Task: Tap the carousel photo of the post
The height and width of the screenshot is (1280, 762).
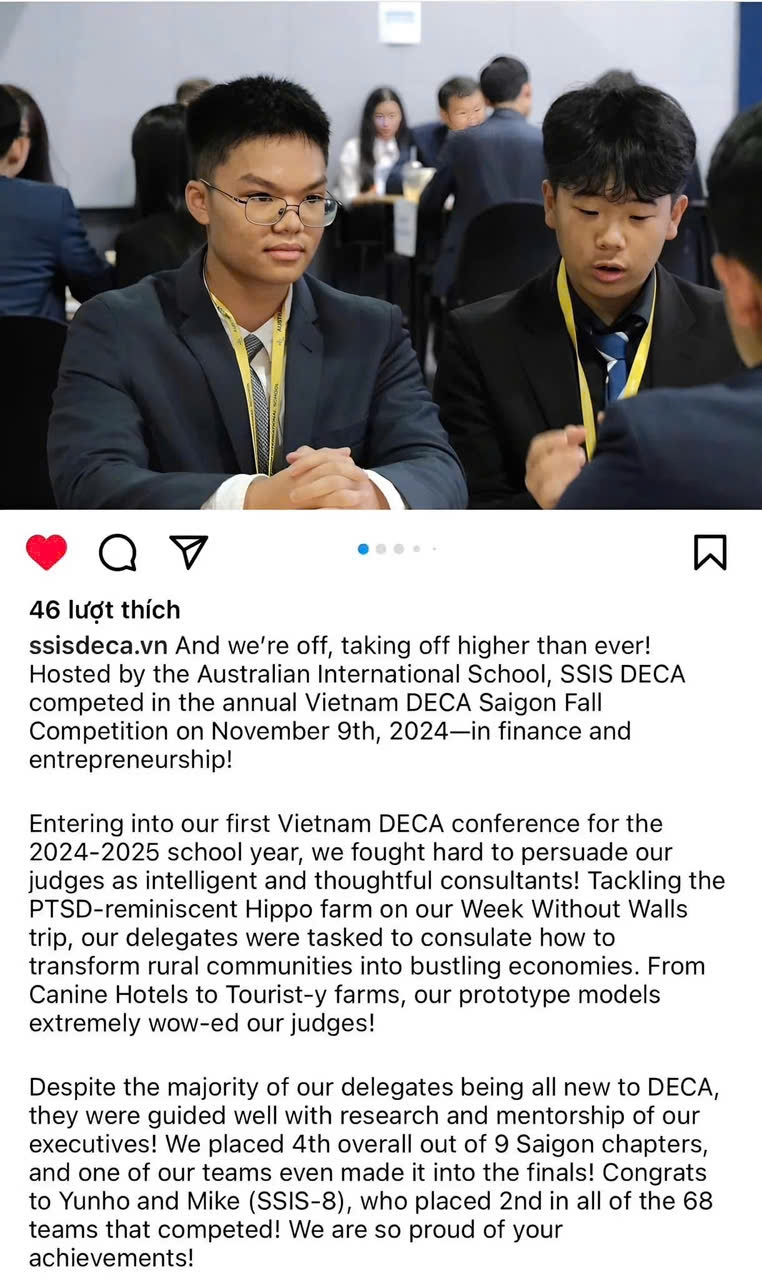Action: (381, 255)
